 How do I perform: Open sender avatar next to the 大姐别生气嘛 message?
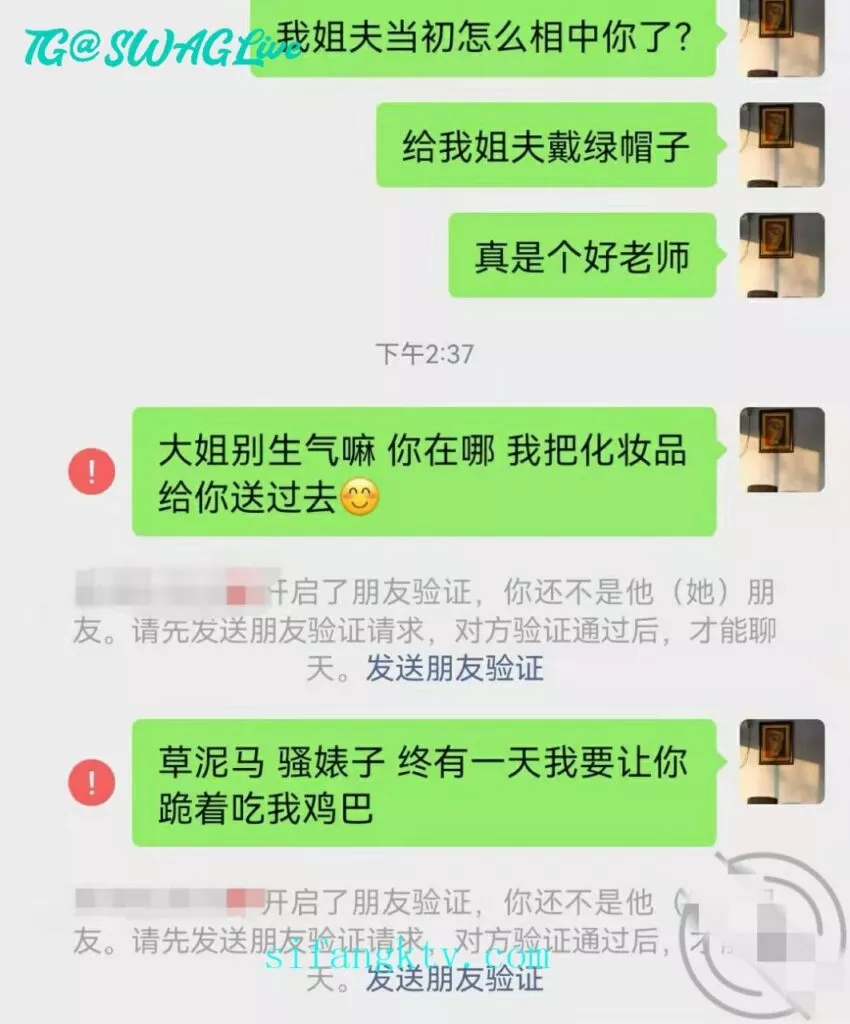[781, 450]
